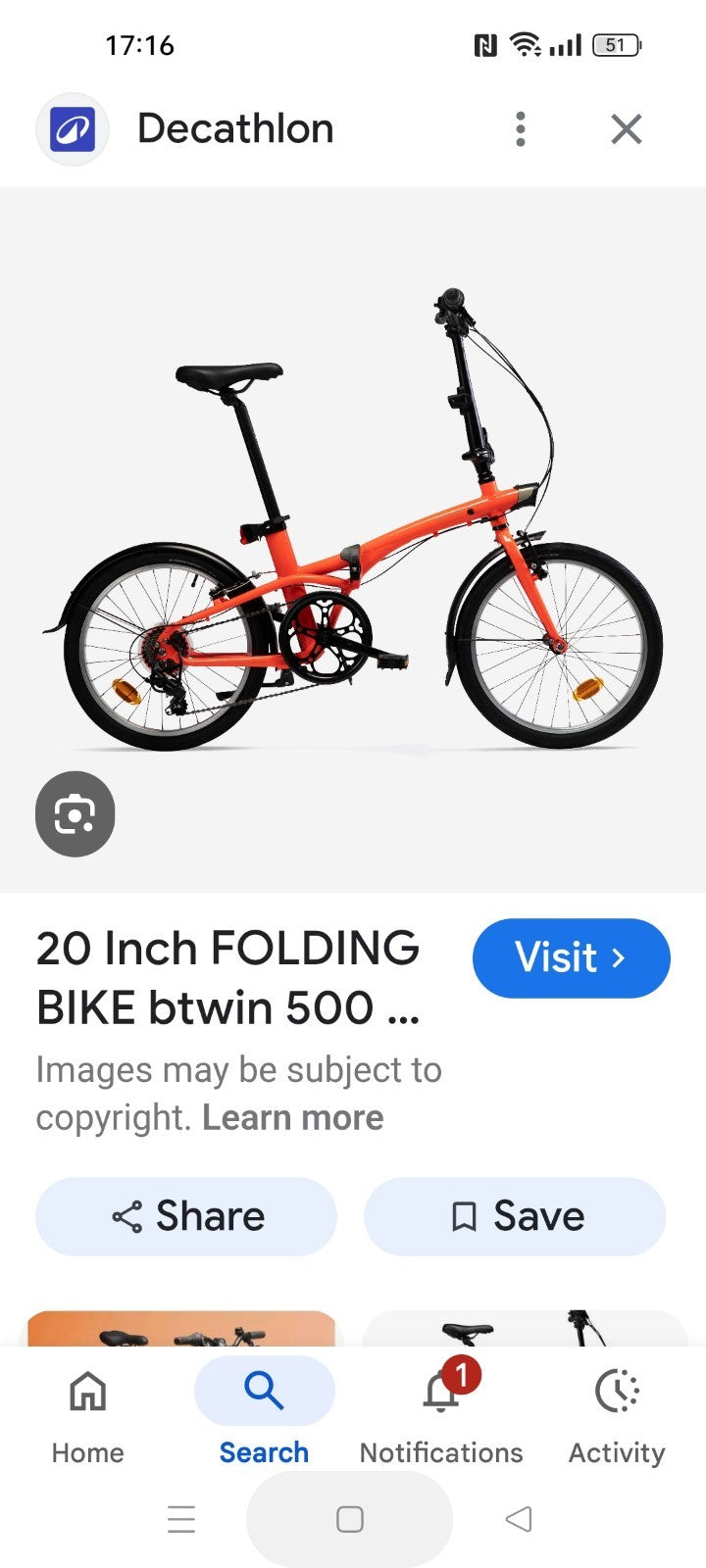Tap the Decathlon site favicon
Screen dimensions: 706x1568
point(72,127)
